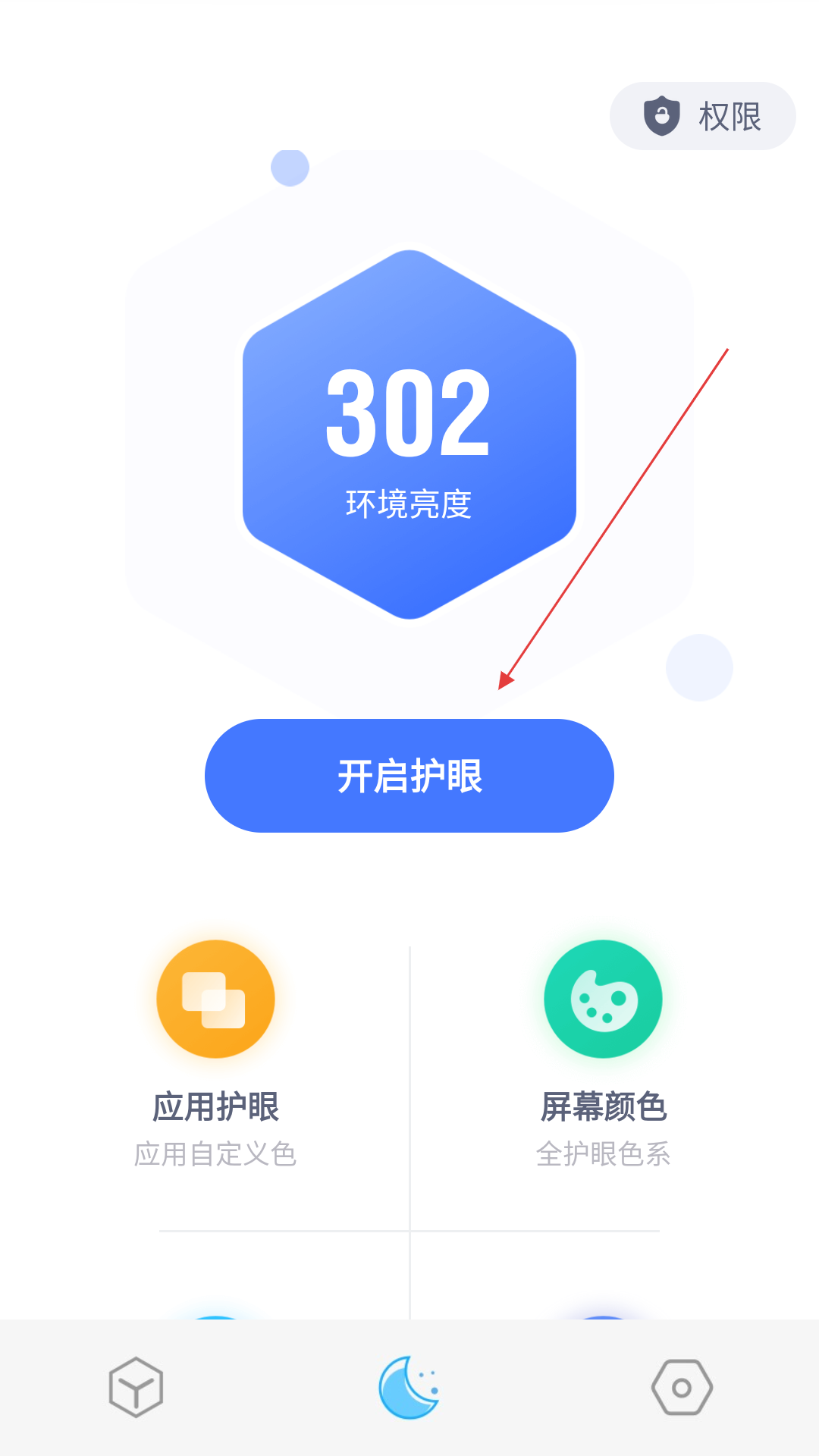The height and width of the screenshot is (1456, 819).
Task: Open the 权限 permissions button
Action: click(702, 116)
